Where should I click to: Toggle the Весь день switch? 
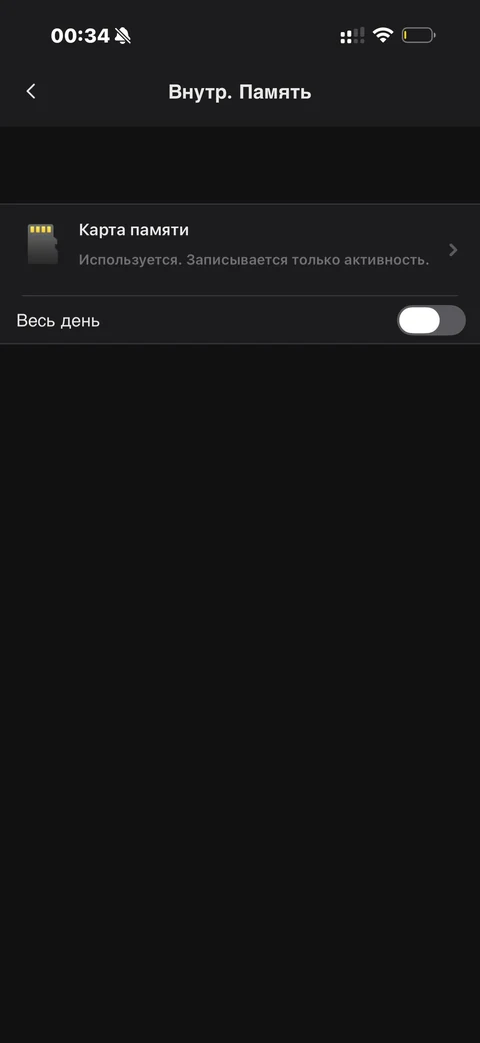(431, 321)
